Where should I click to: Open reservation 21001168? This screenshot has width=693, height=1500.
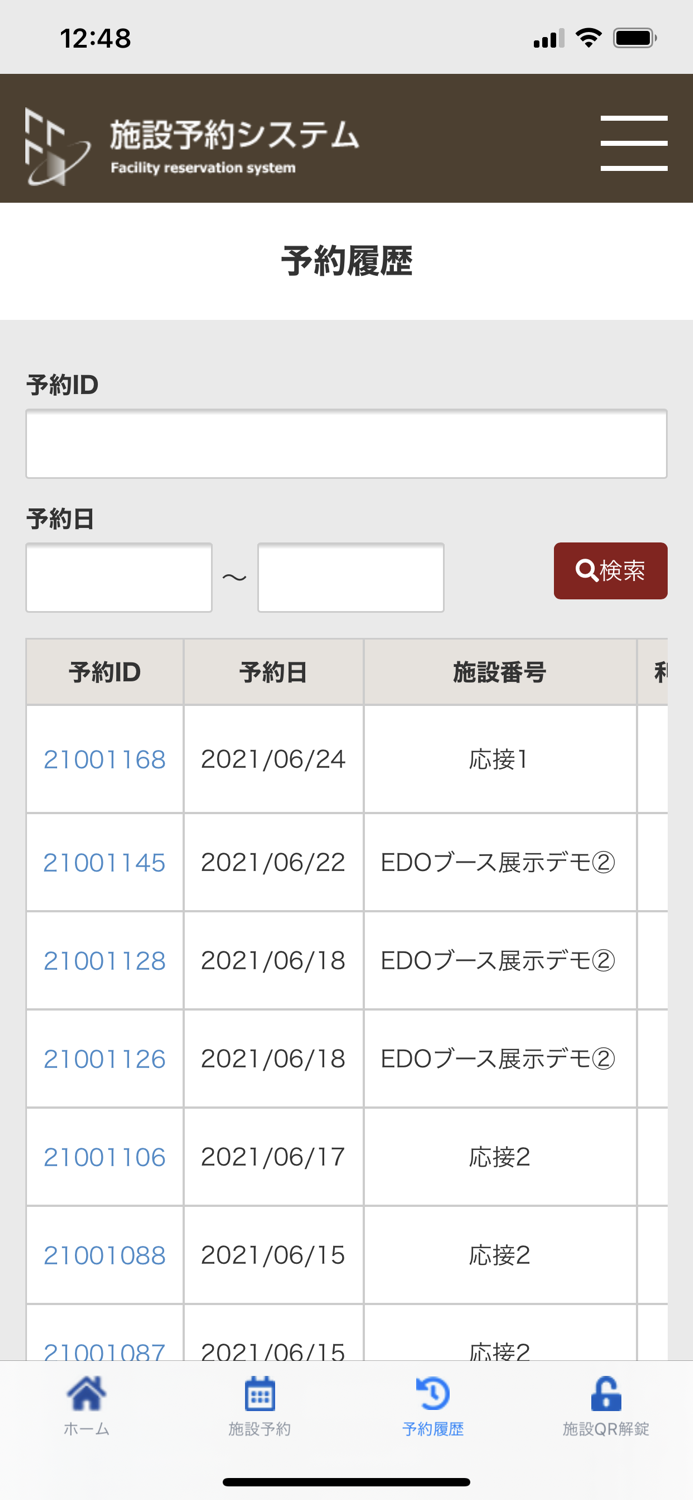click(x=104, y=760)
